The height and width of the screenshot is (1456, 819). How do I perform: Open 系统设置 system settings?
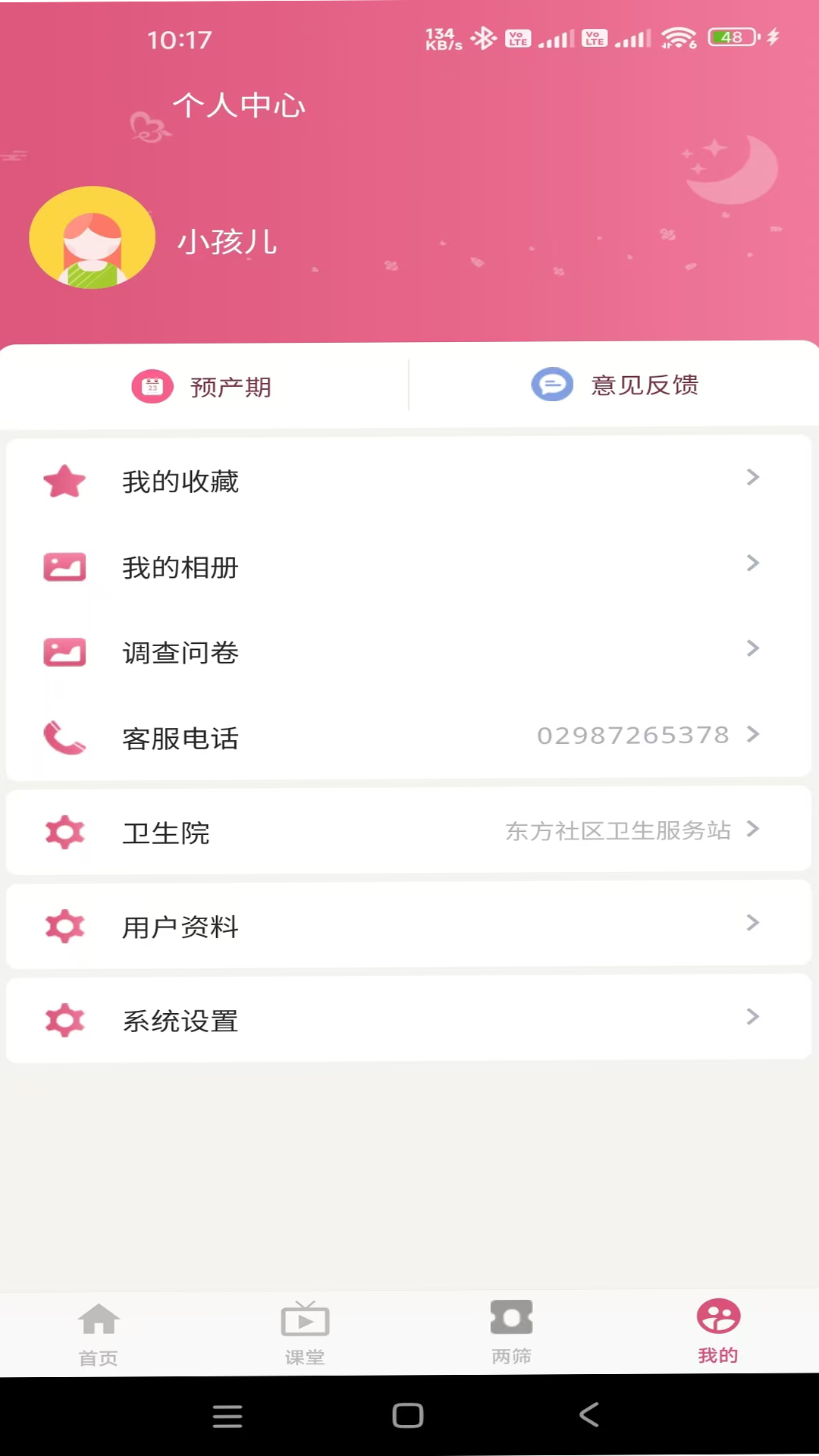pyautogui.click(x=408, y=1020)
